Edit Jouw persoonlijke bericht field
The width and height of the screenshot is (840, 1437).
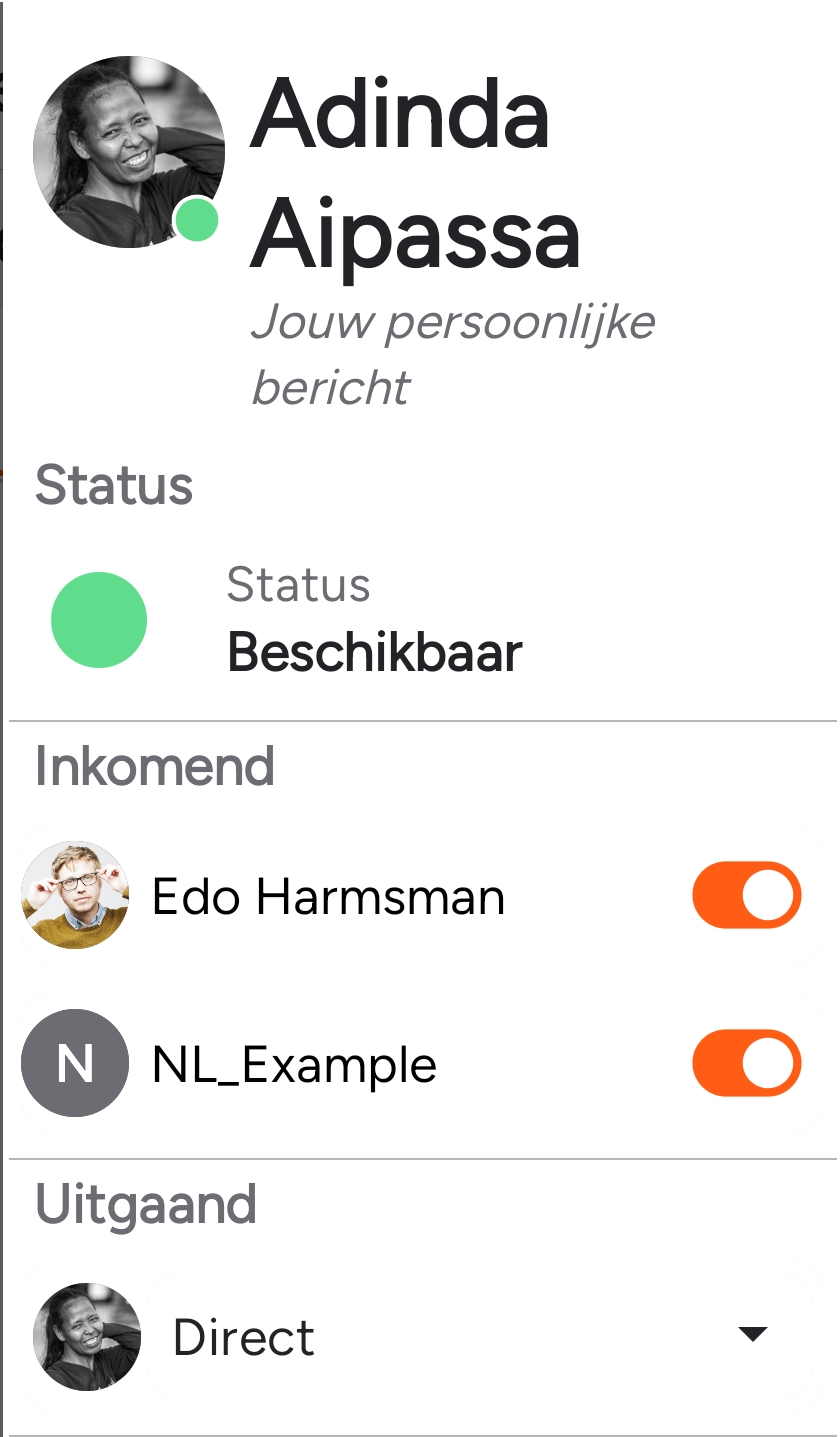[x=452, y=355]
